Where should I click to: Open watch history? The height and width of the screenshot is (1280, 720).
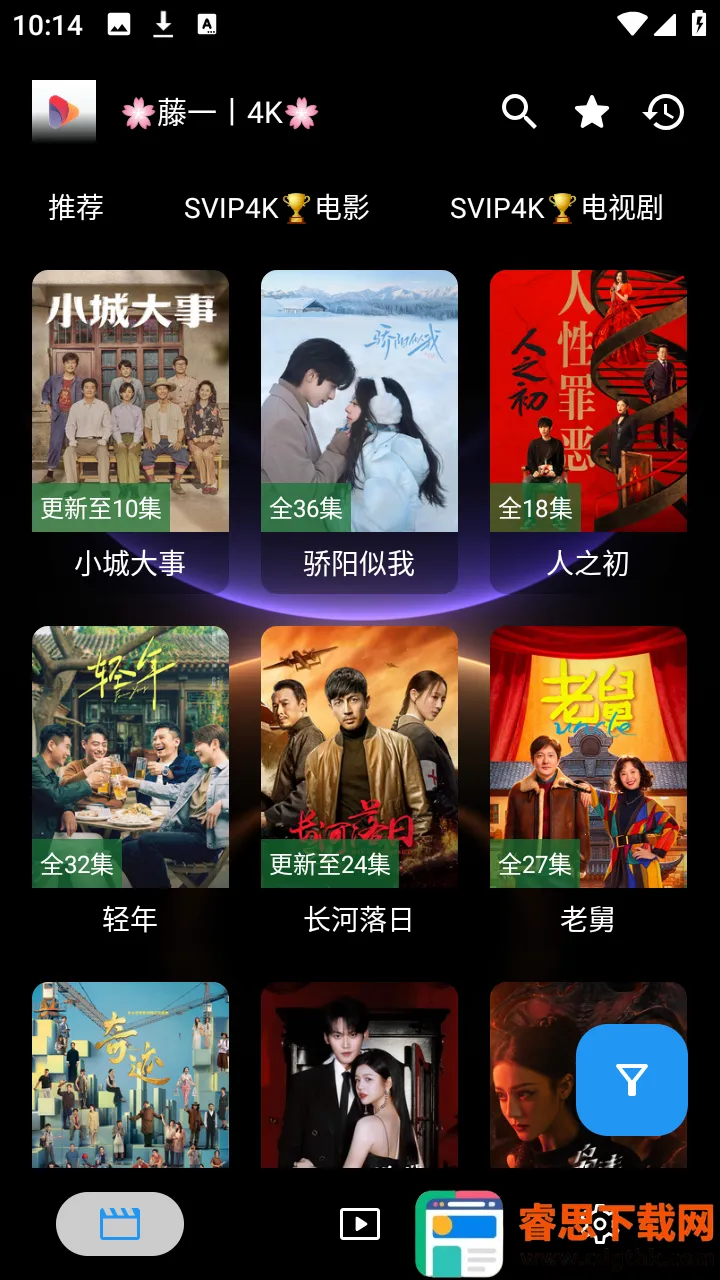664,112
